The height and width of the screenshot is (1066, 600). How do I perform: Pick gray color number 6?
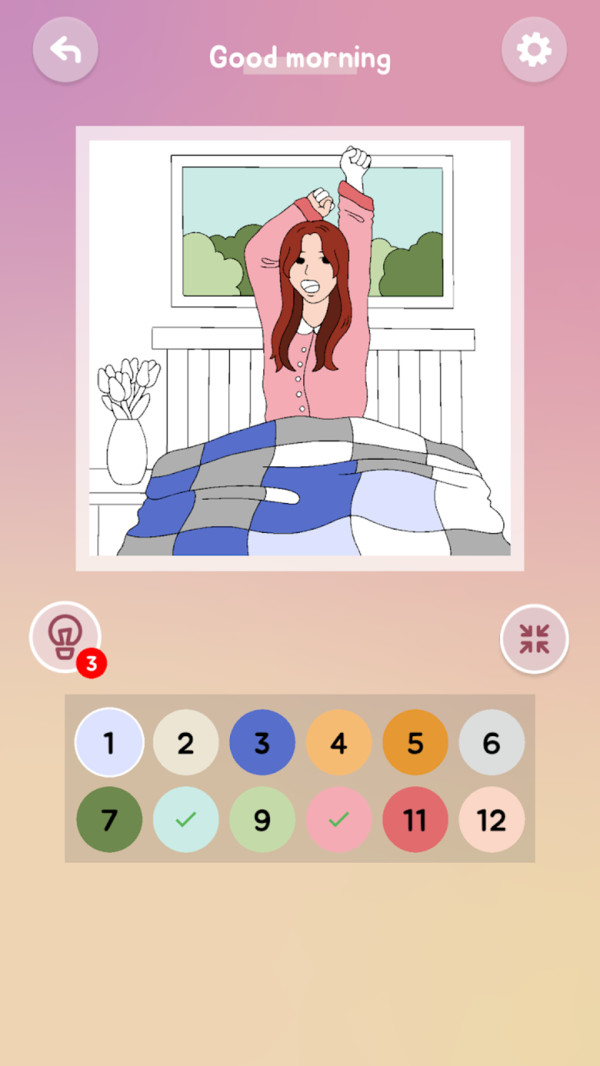point(491,743)
